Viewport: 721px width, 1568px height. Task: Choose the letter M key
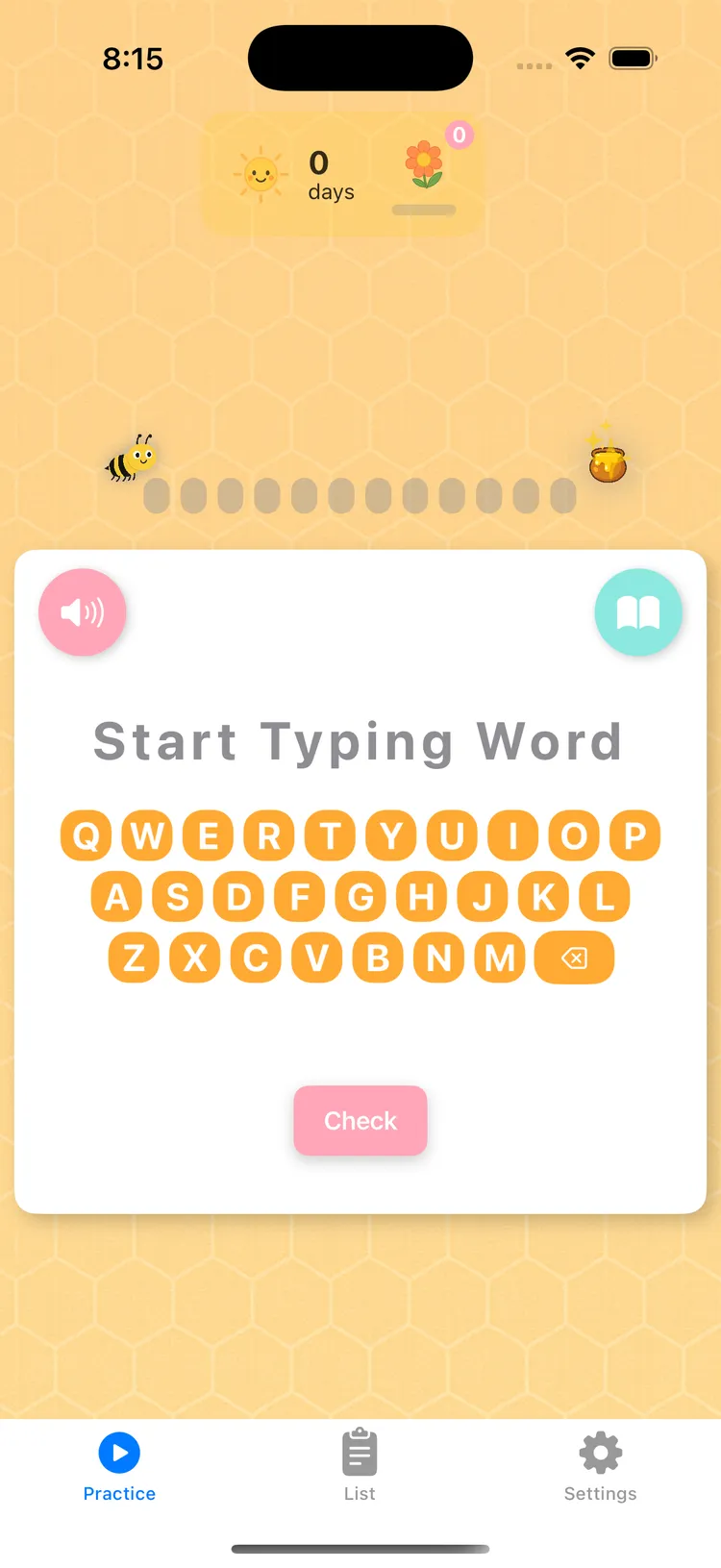[500, 958]
